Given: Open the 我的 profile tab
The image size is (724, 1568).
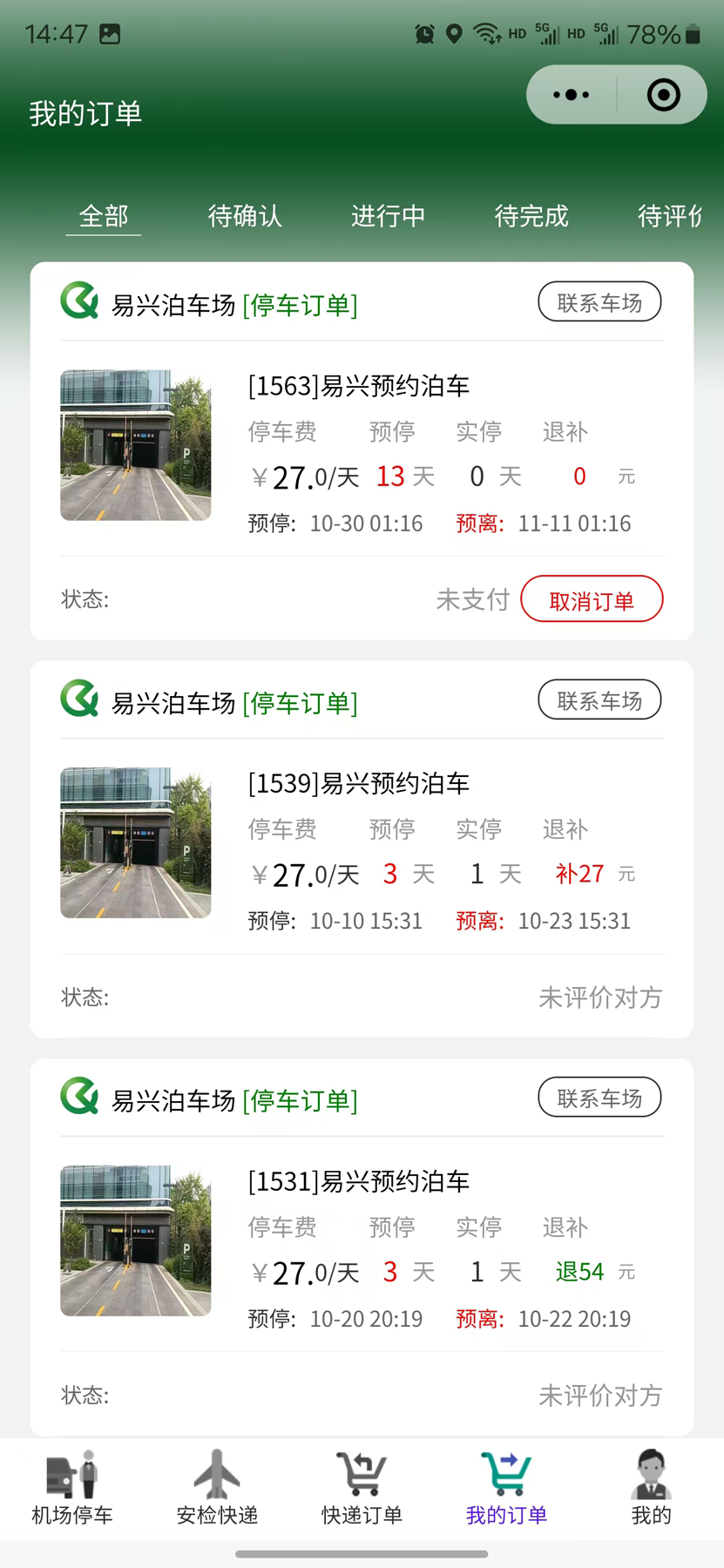Looking at the screenshot, I should point(651,1488).
